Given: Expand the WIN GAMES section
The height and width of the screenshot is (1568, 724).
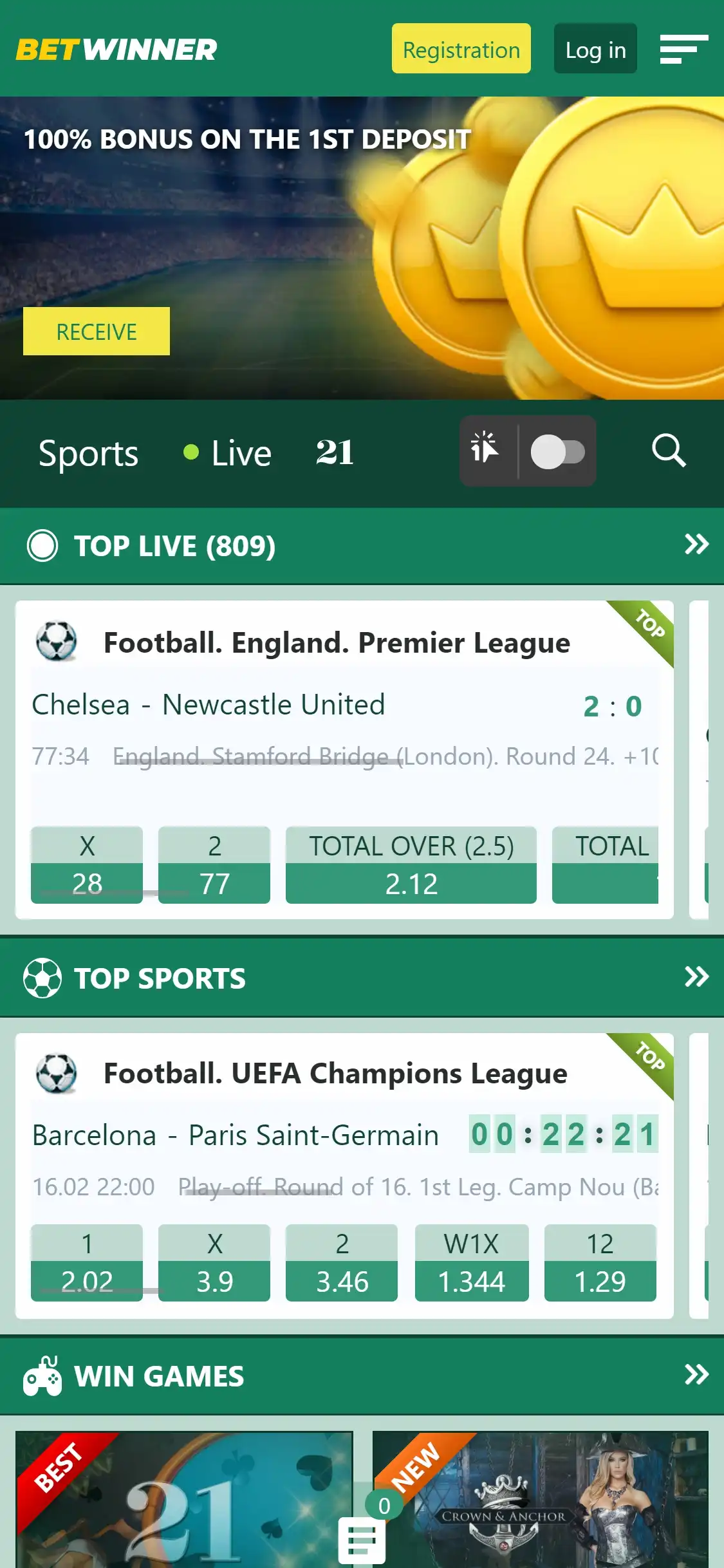Looking at the screenshot, I should (696, 1376).
